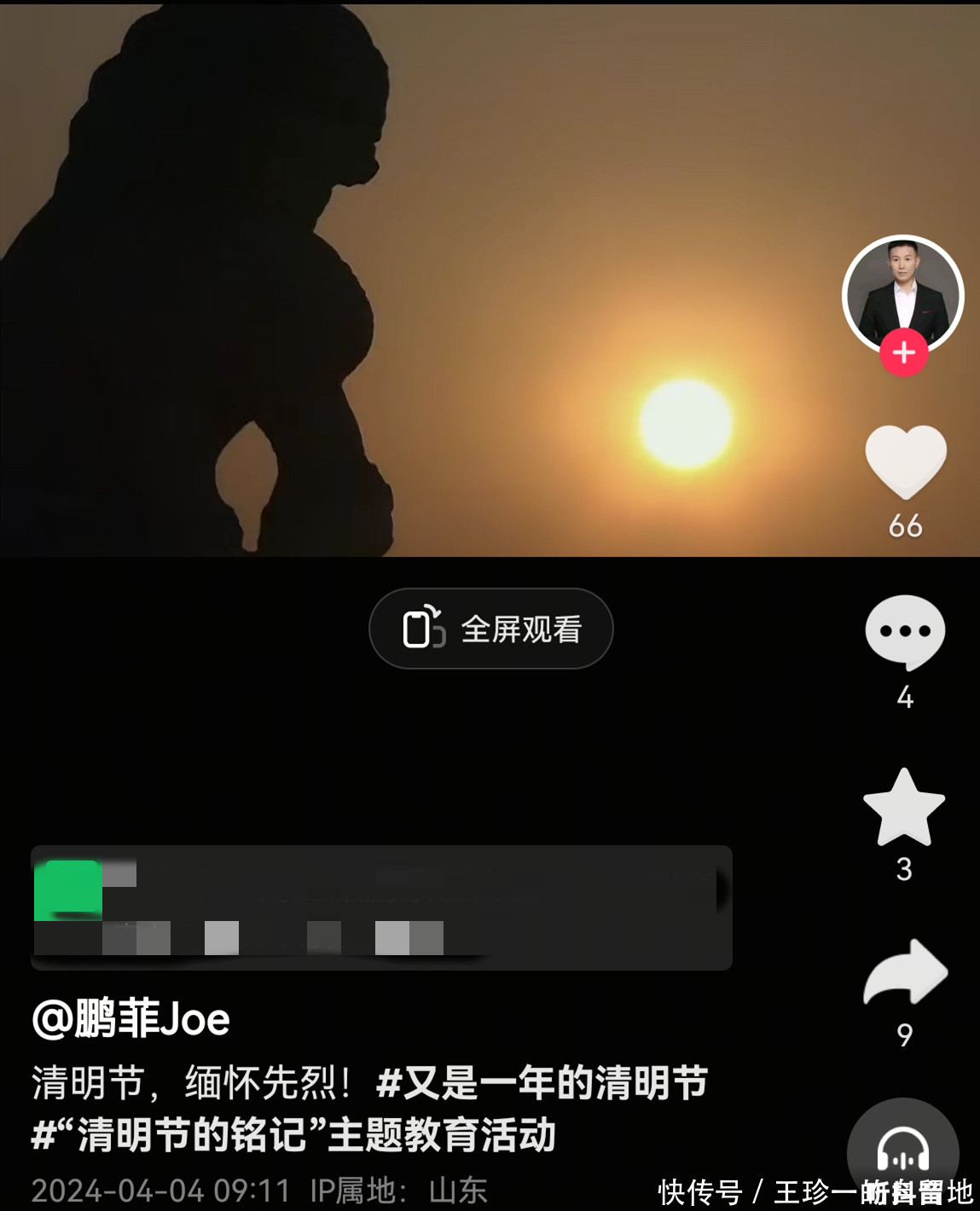Open the blurred banner card above username
Image resolution: width=980 pixels, height=1211 pixels.
[x=381, y=907]
